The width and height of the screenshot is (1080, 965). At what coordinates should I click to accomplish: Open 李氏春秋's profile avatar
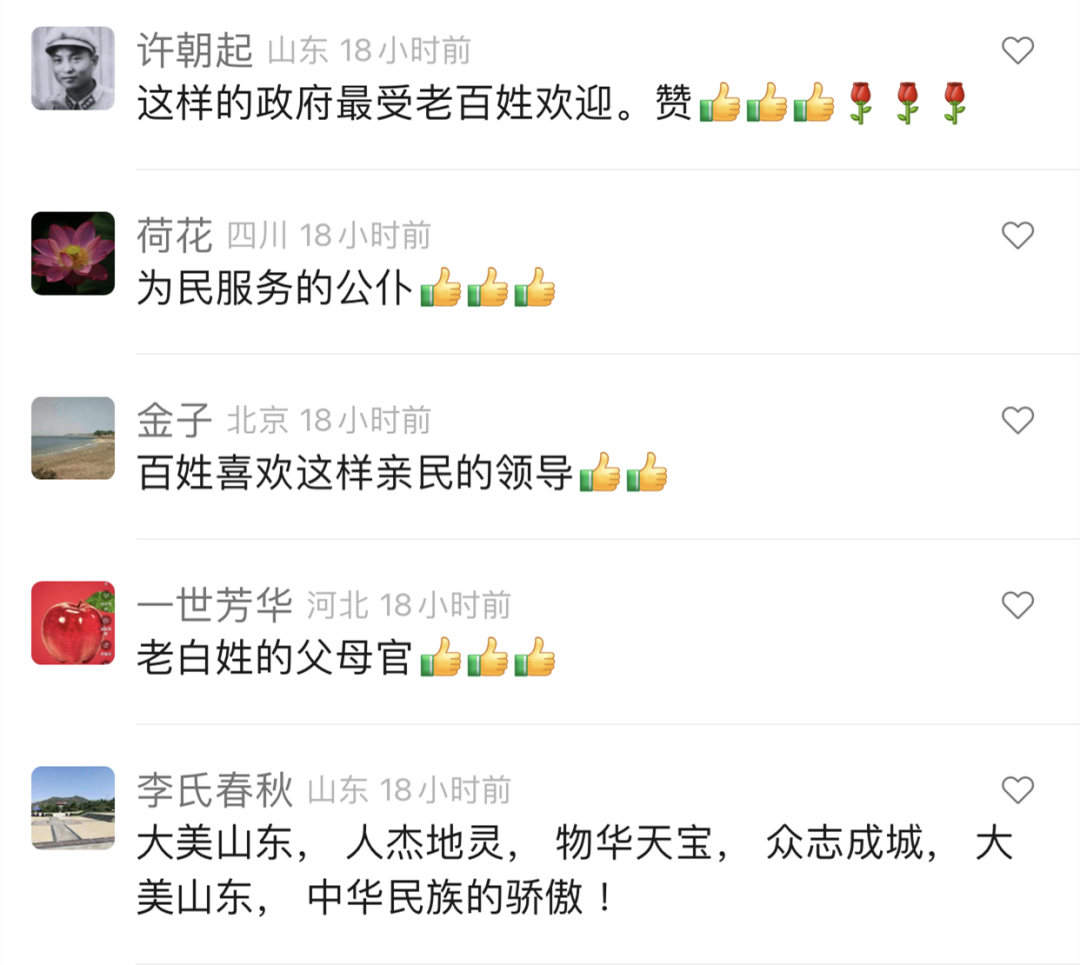coord(73,808)
